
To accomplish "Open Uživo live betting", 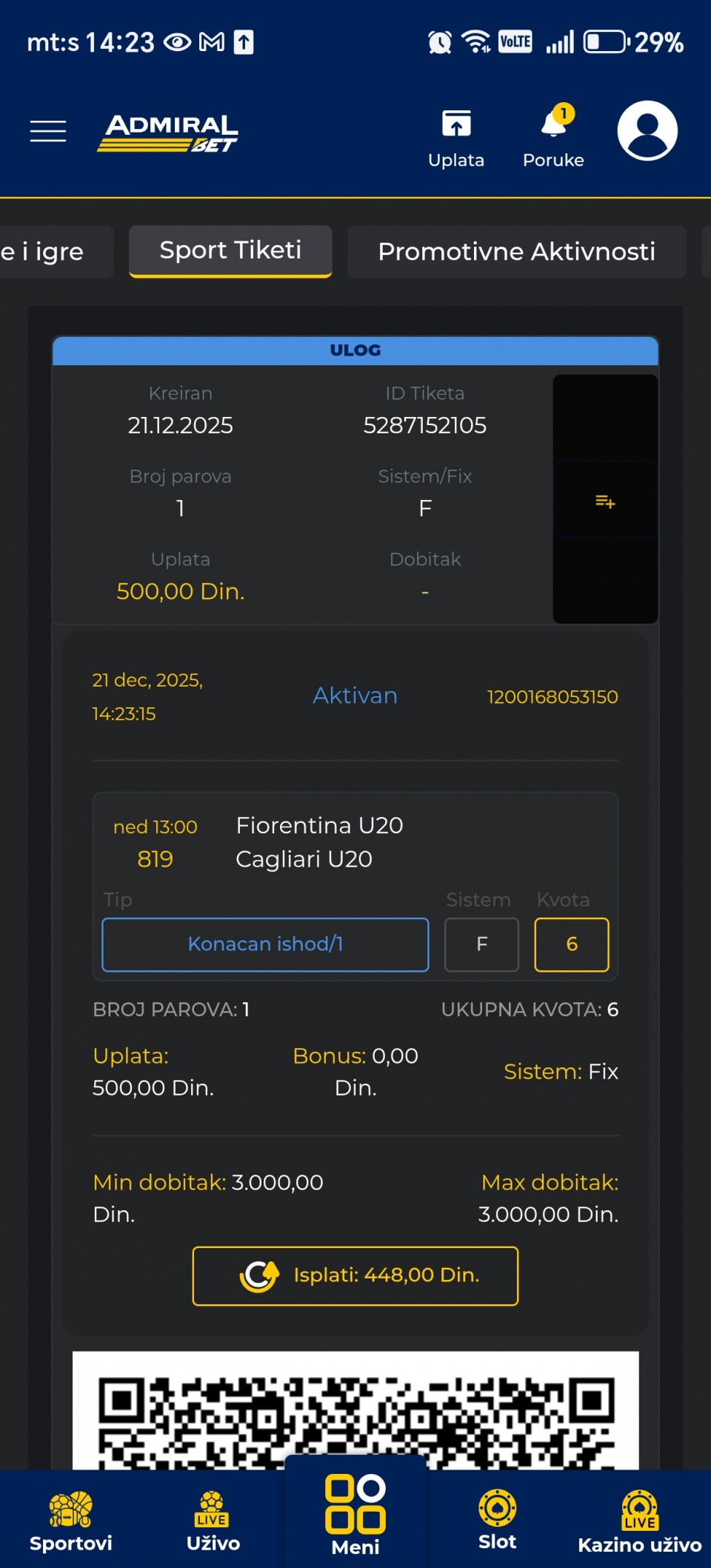I will tap(213, 1521).
